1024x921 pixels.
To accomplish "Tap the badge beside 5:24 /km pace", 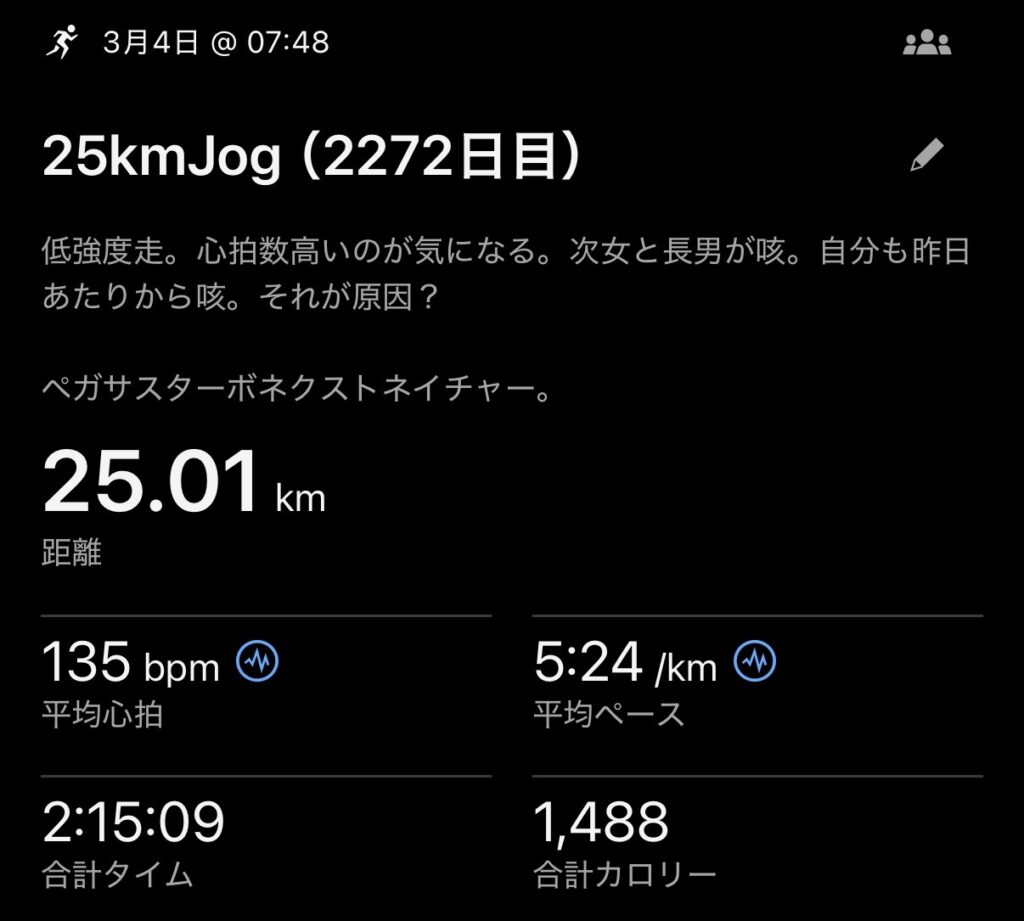I will tap(755, 661).
